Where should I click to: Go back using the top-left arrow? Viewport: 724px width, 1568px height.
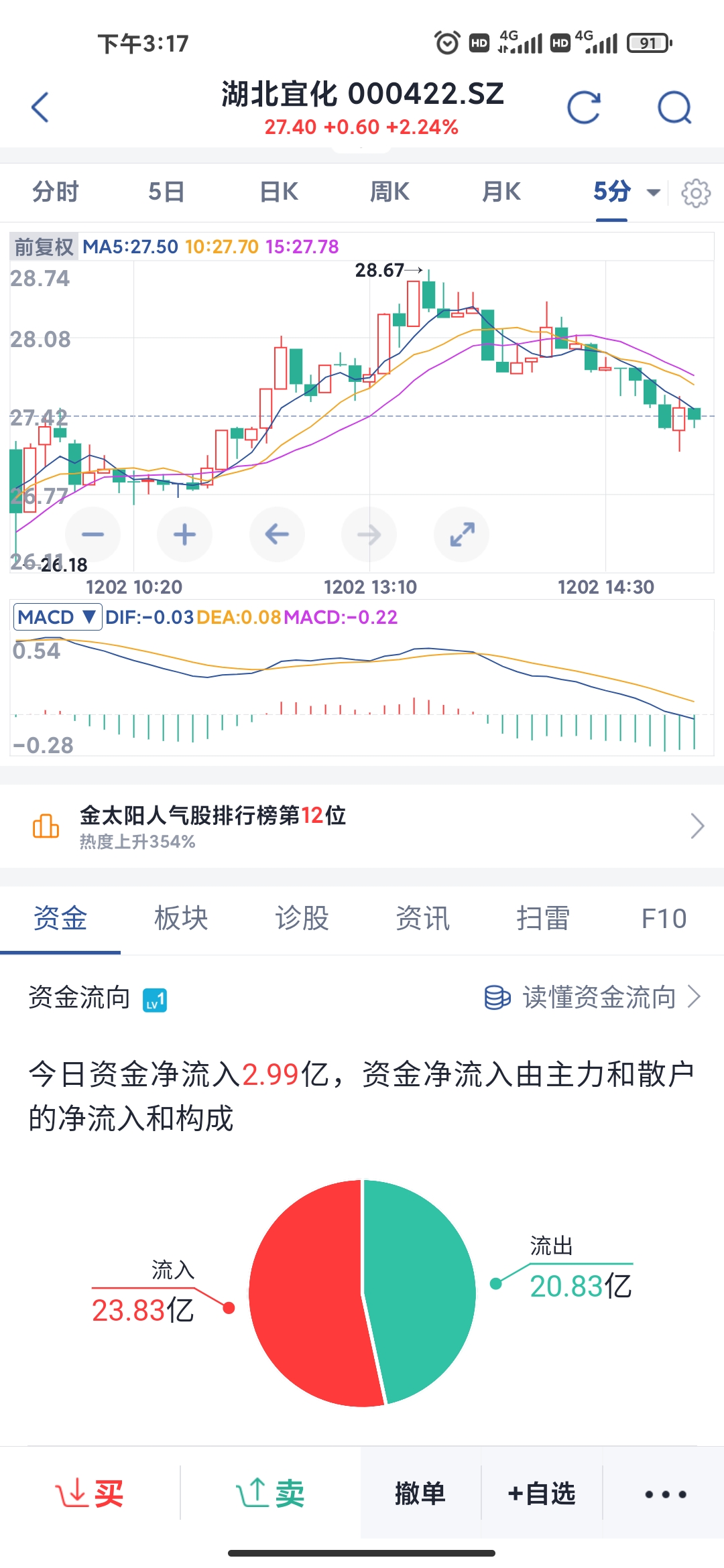[x=40, y=107]
